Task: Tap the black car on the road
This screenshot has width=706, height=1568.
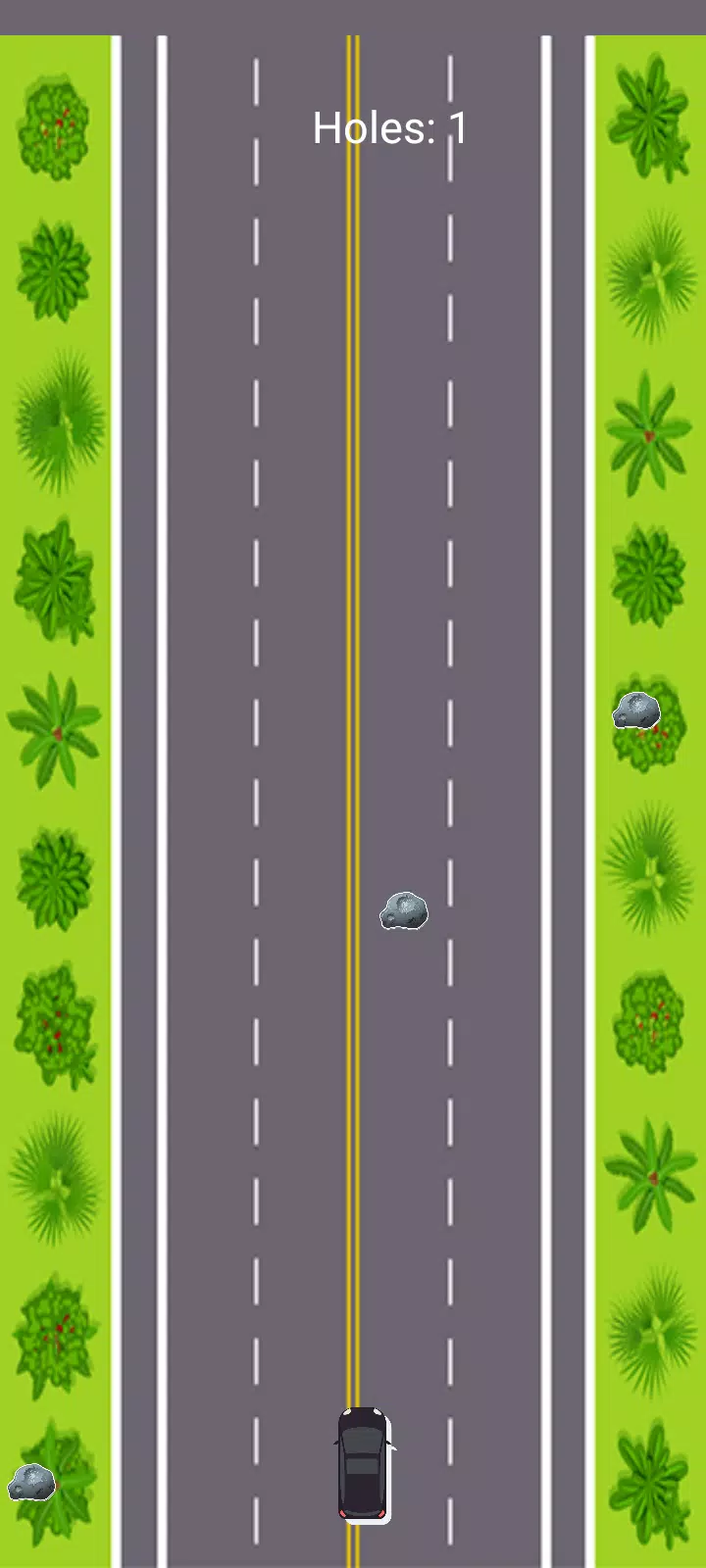Action: (x=363, y=1464)
